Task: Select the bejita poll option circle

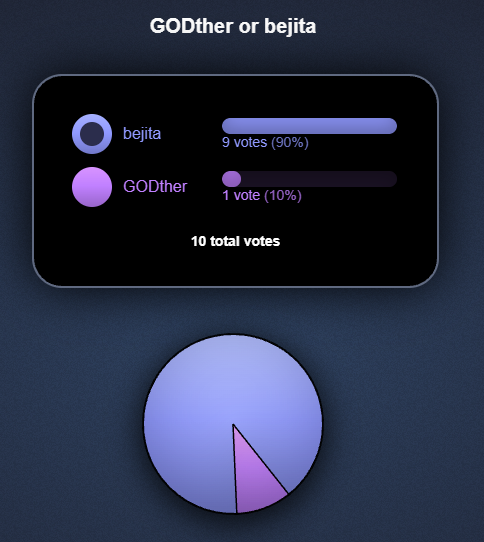Action: [92, 134]
